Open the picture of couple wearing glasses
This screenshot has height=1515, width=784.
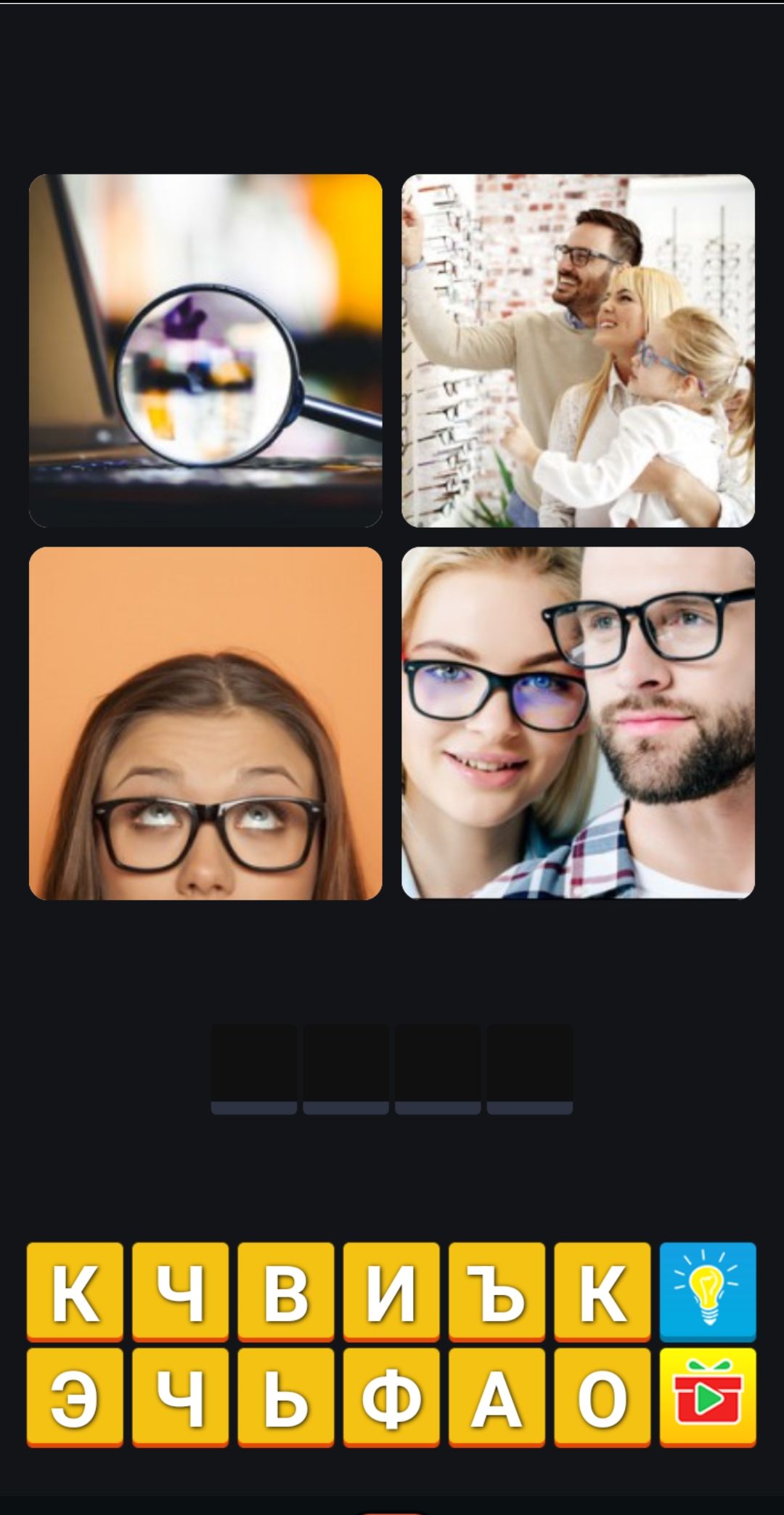(578, 723)
